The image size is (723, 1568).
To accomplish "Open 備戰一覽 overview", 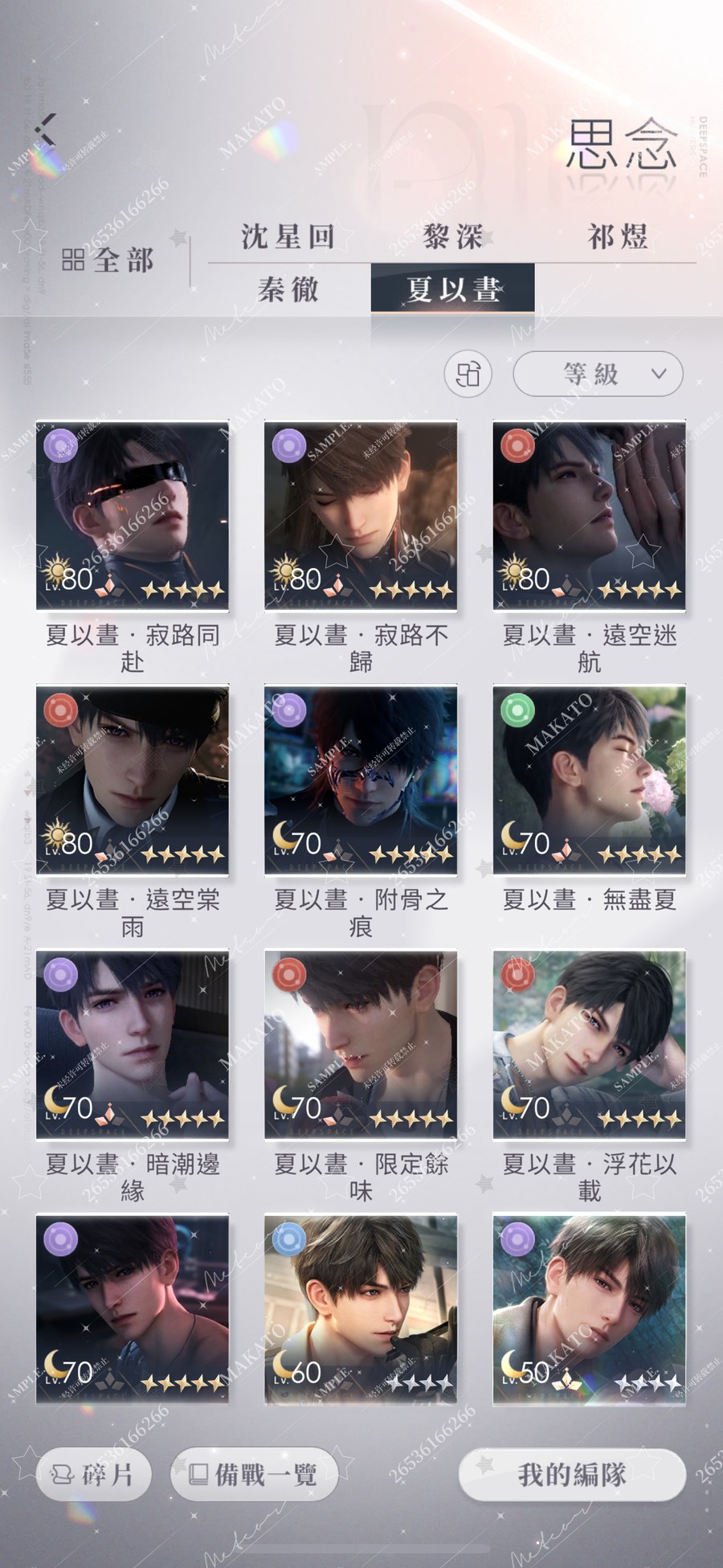I will coord(254,1475).
